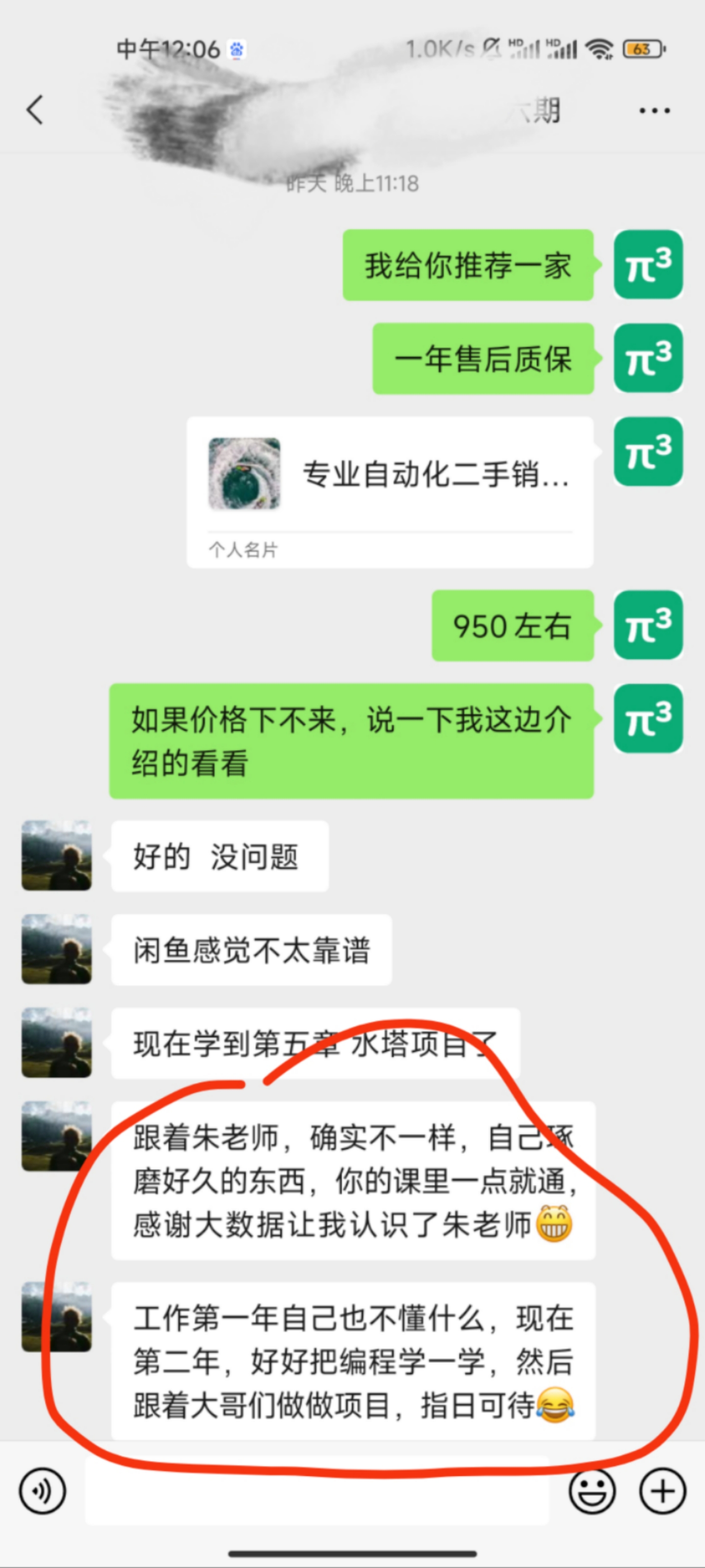View the π³ avatar beside 950 左右
This screenshot has width=705, height=1568.
648,624
